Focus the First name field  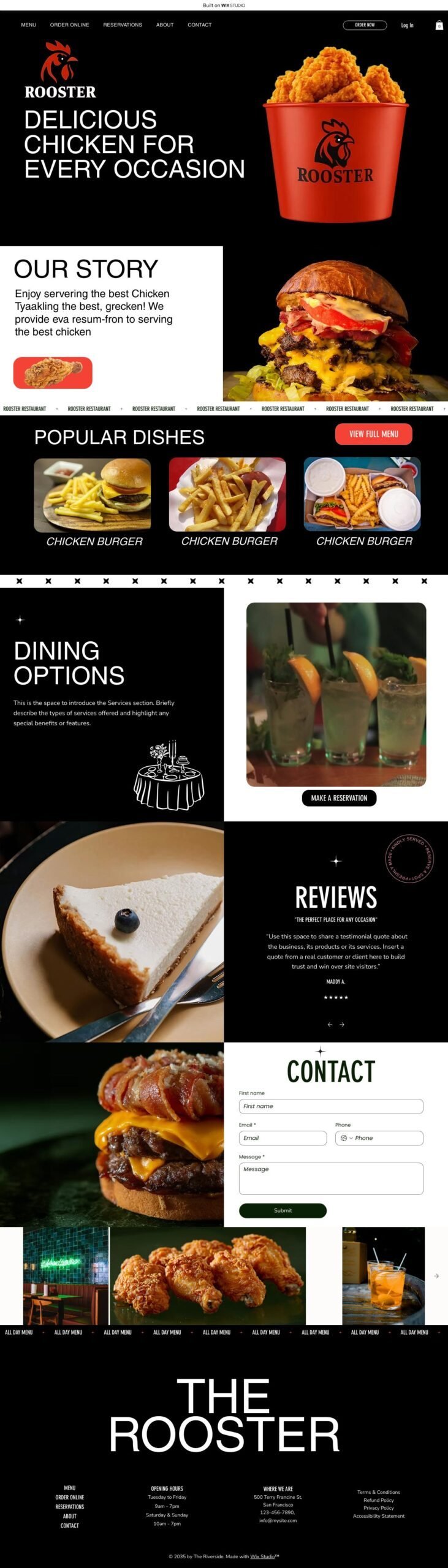pos(330,1106)
